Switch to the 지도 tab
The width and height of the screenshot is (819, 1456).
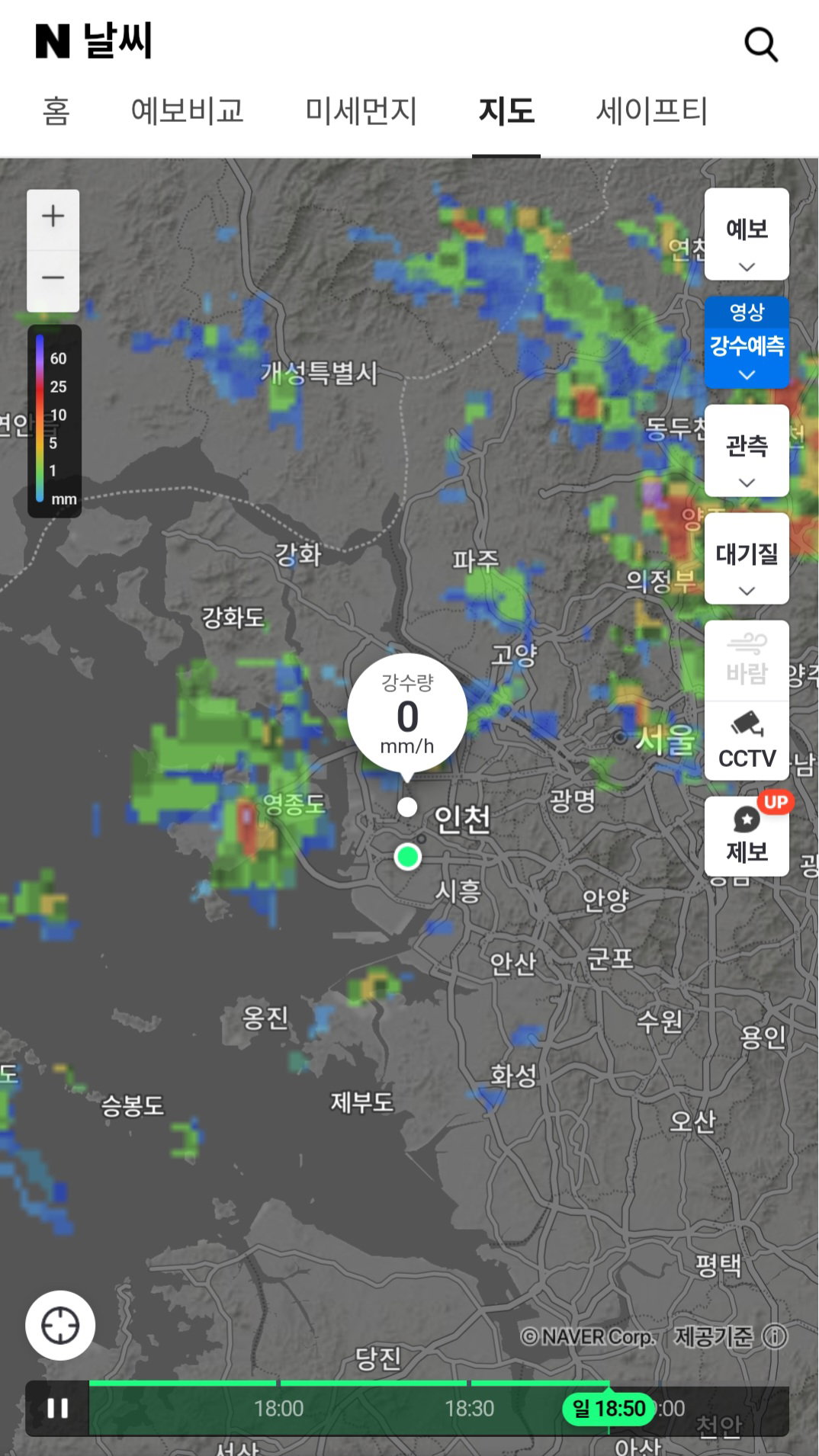(x=506, y=111)
